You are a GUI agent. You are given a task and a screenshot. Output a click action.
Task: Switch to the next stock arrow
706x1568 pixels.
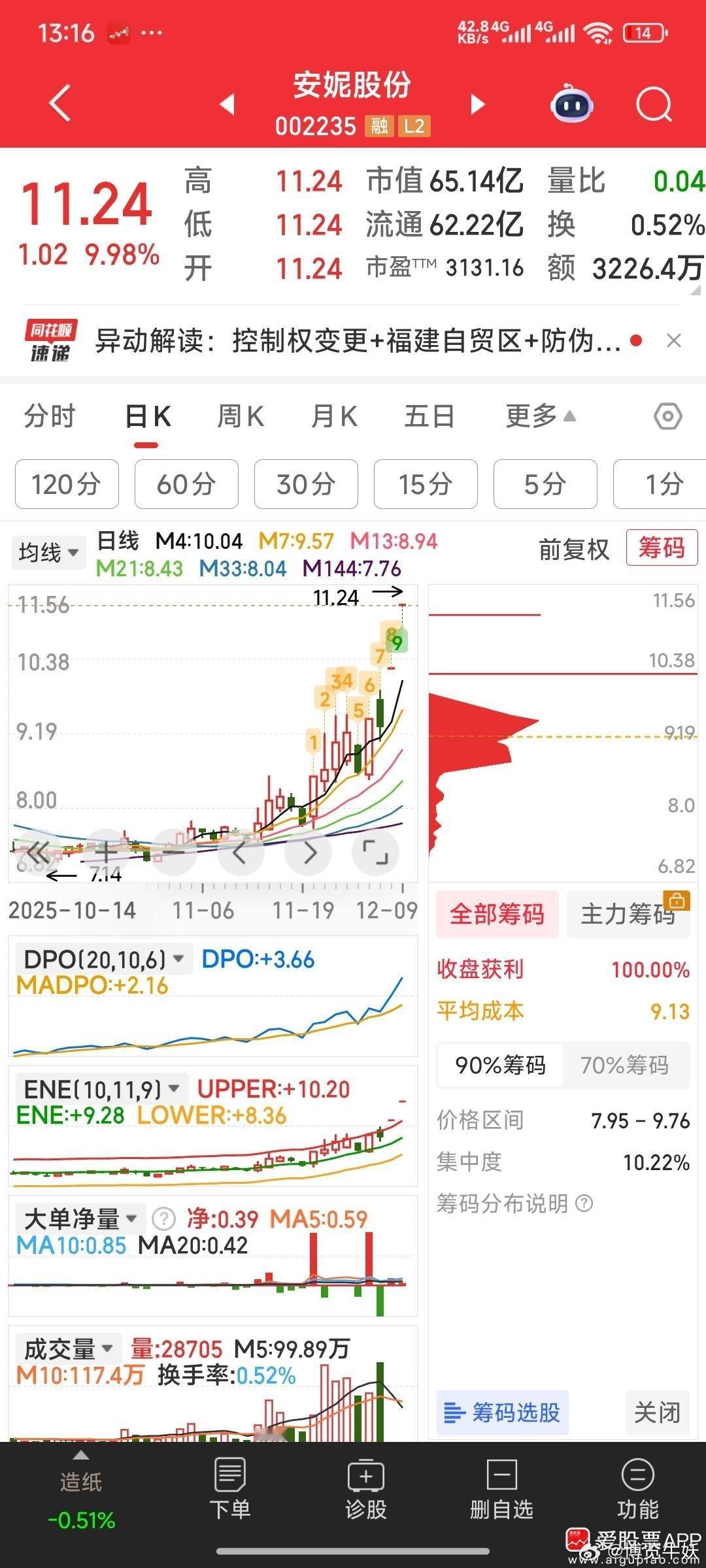pyautogui.click(x=479, y=104)
